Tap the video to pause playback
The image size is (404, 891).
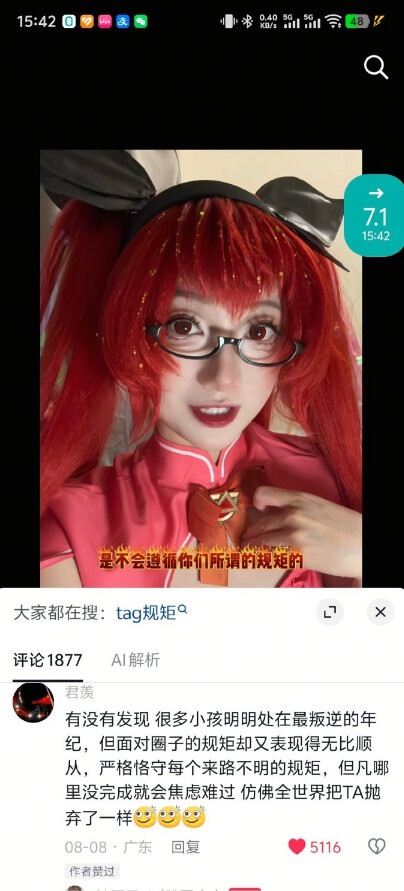201,368
